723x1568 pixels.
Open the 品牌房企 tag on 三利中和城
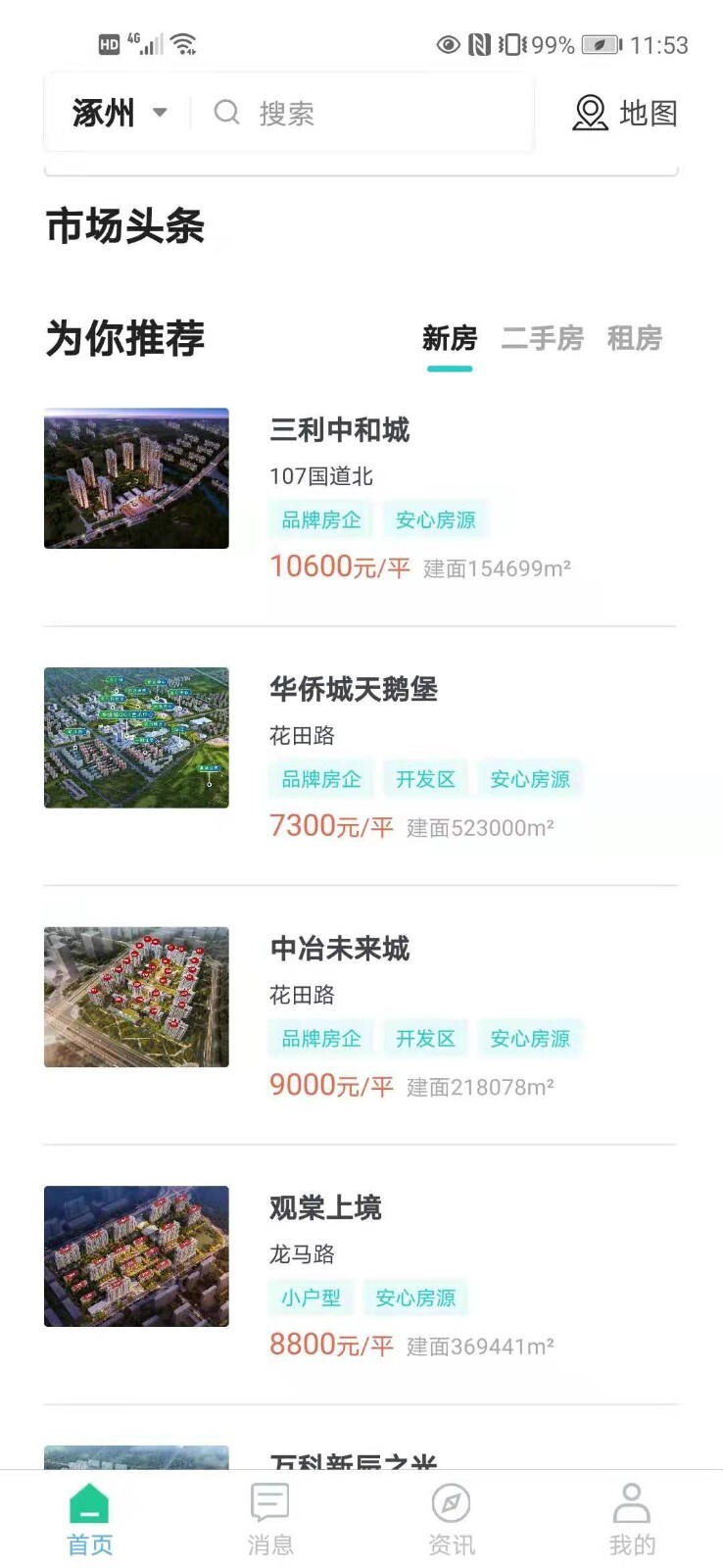pos(319,520)
